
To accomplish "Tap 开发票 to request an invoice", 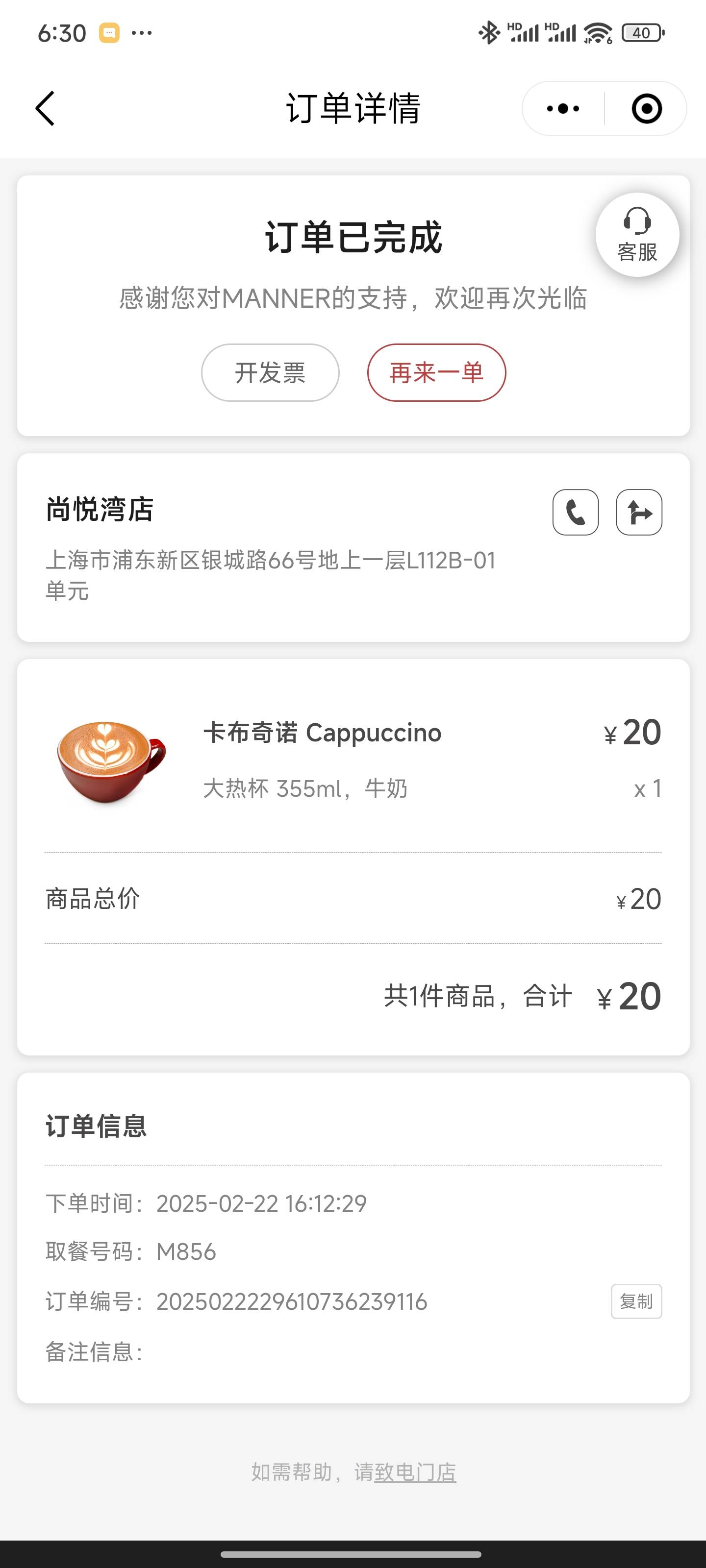I will pos(271,372).
